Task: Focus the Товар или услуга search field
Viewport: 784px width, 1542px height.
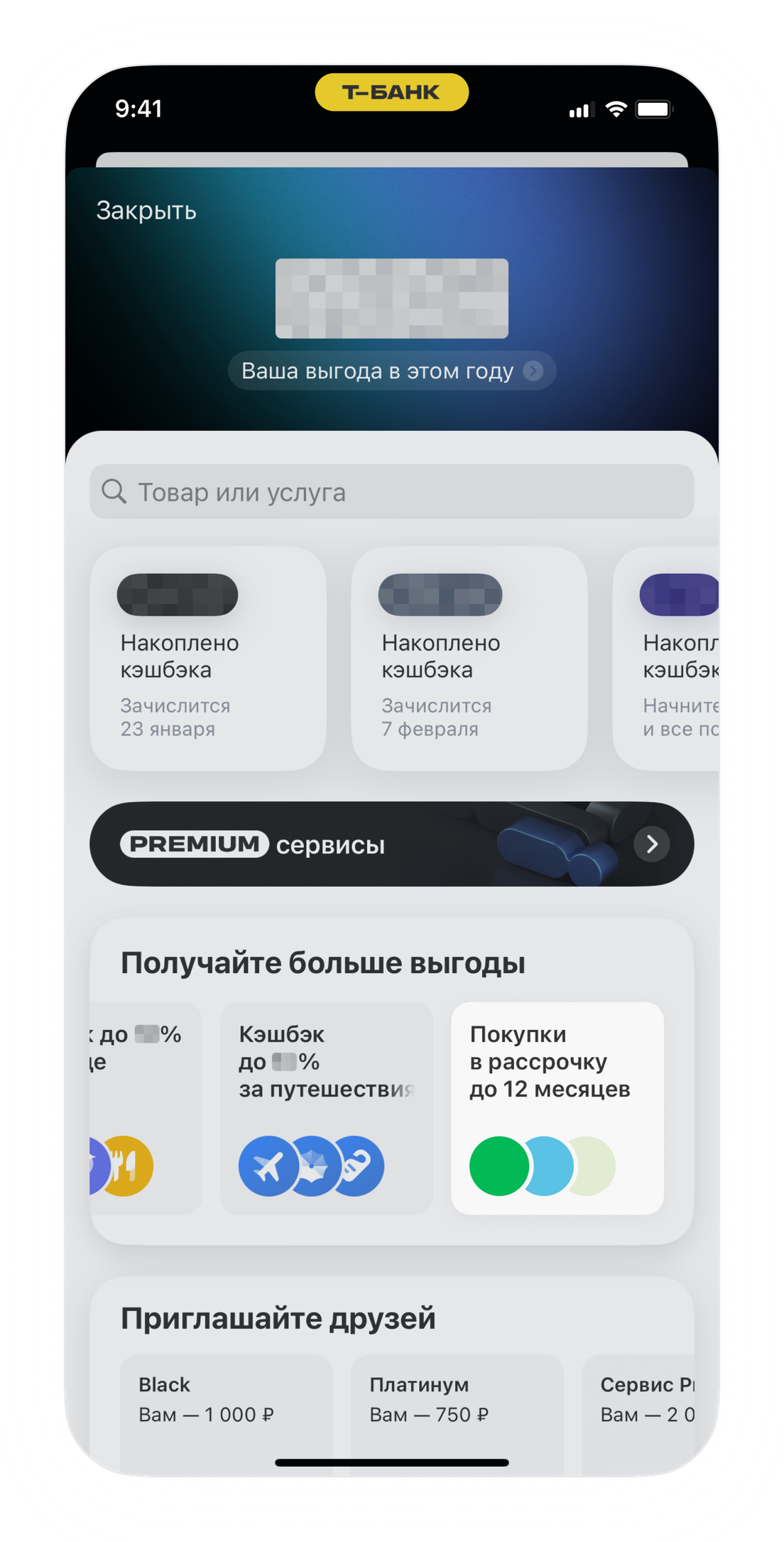Action: point(391,492)
